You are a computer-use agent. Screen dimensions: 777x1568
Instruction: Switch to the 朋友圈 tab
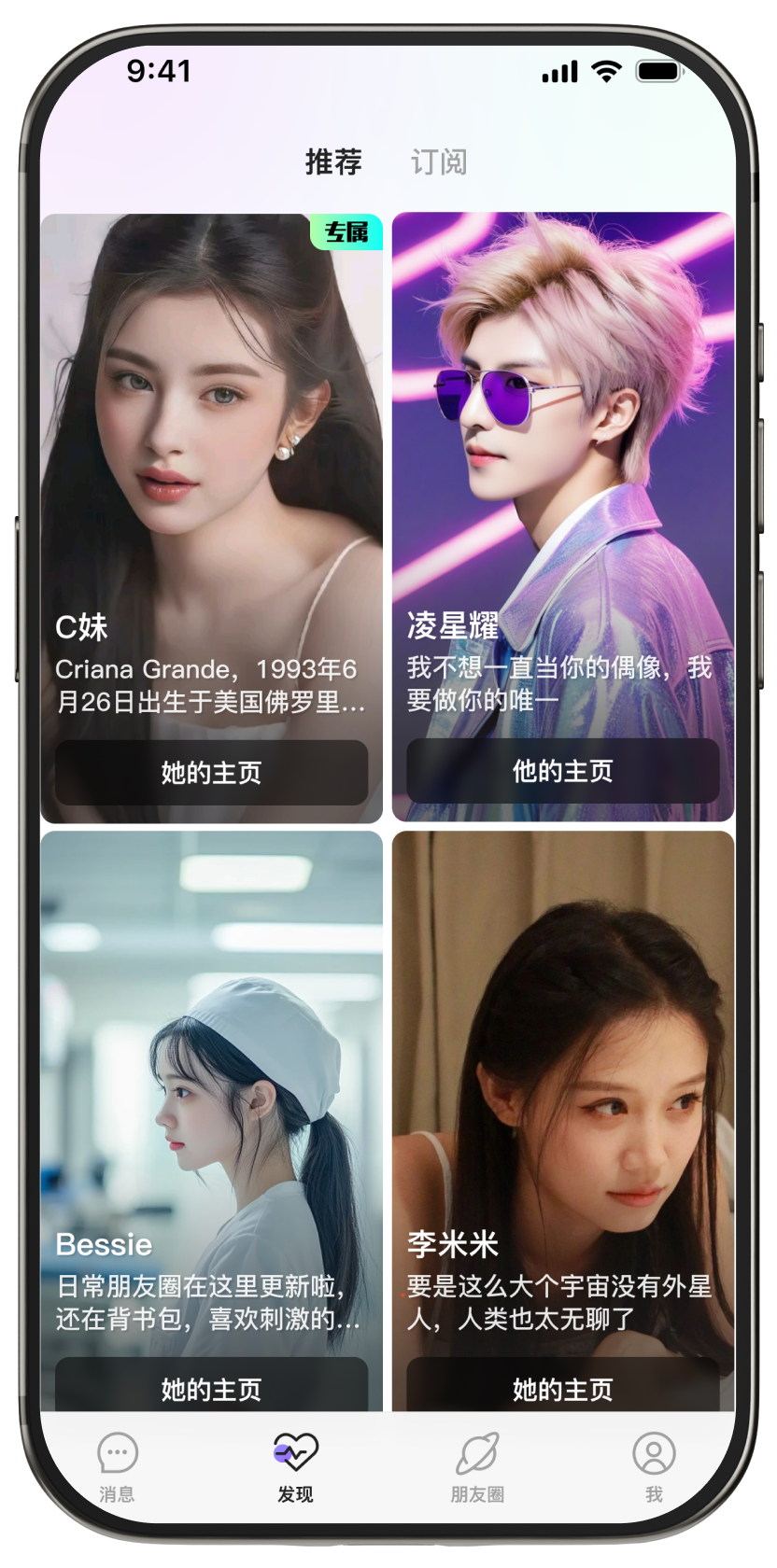coord(477,1467)
